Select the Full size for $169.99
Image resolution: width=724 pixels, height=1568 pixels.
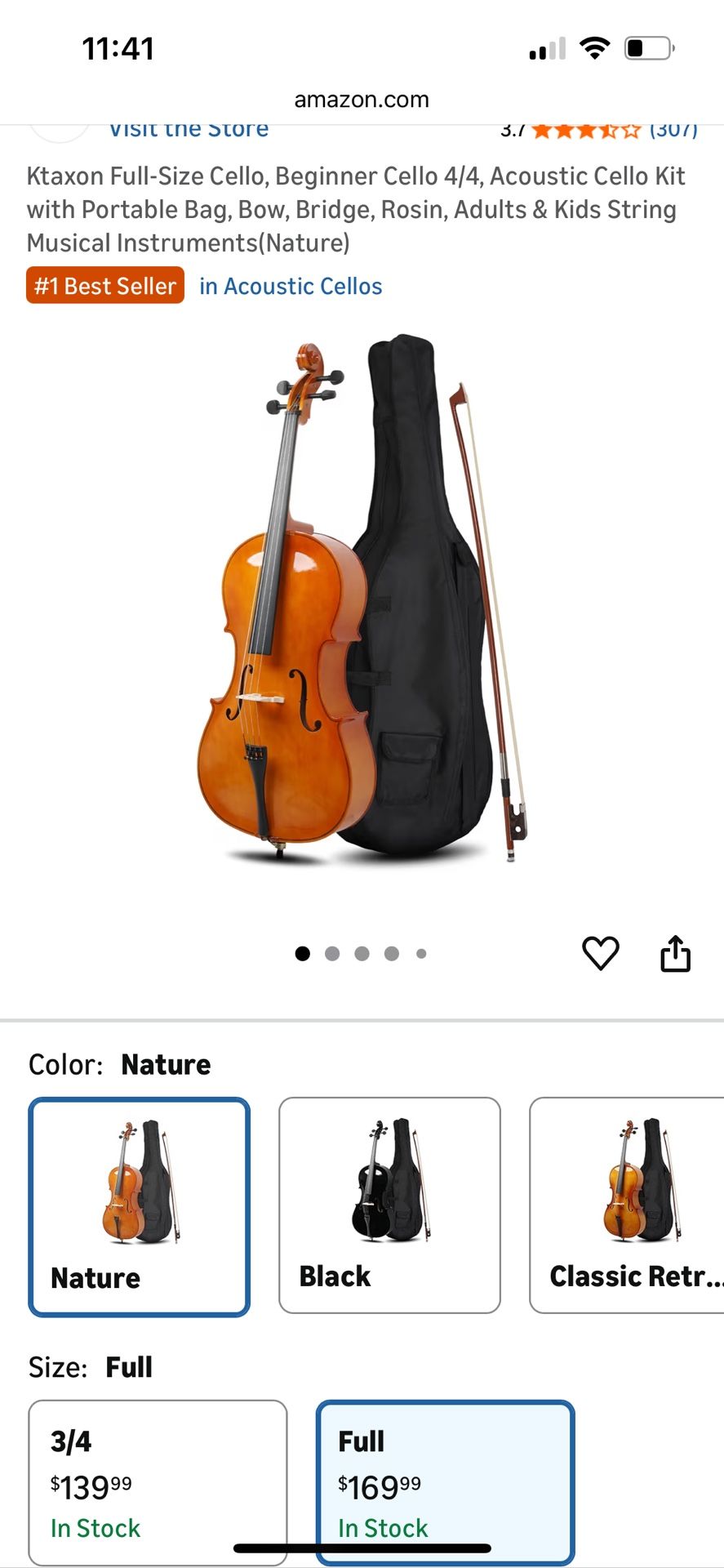pos(445,1481)
